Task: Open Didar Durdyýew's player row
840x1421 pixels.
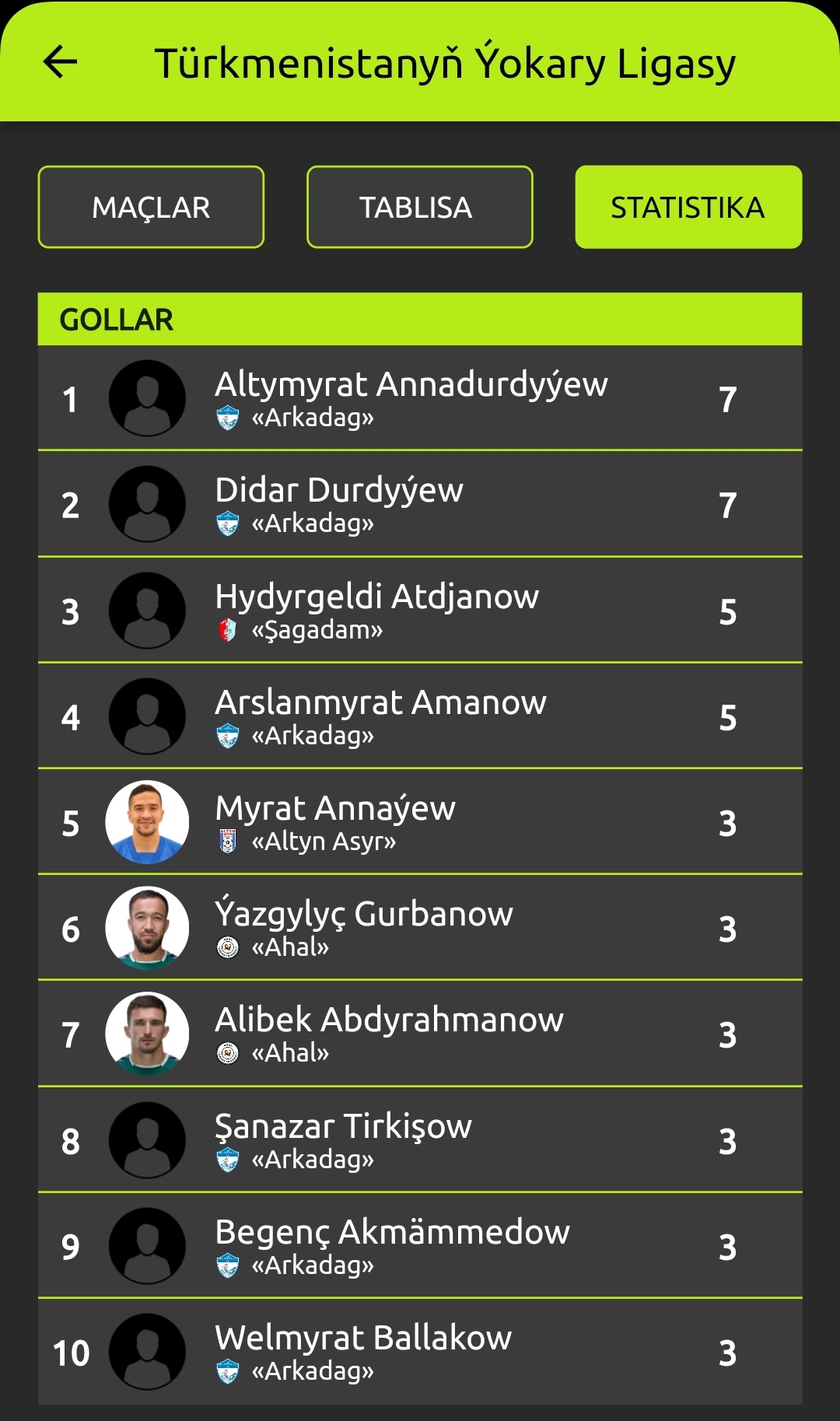Action: click(420, 504)
